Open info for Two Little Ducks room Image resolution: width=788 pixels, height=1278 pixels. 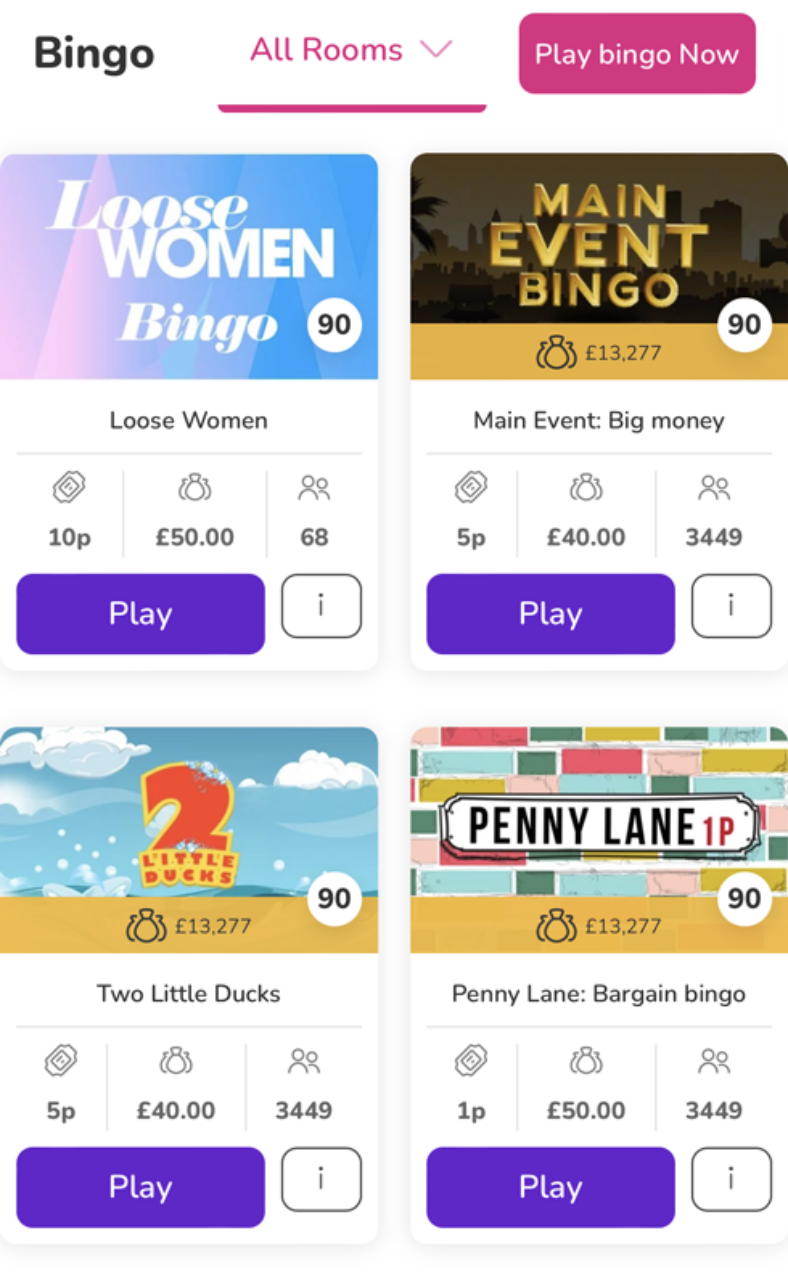pyautogui.click(x=320, y=1179)
